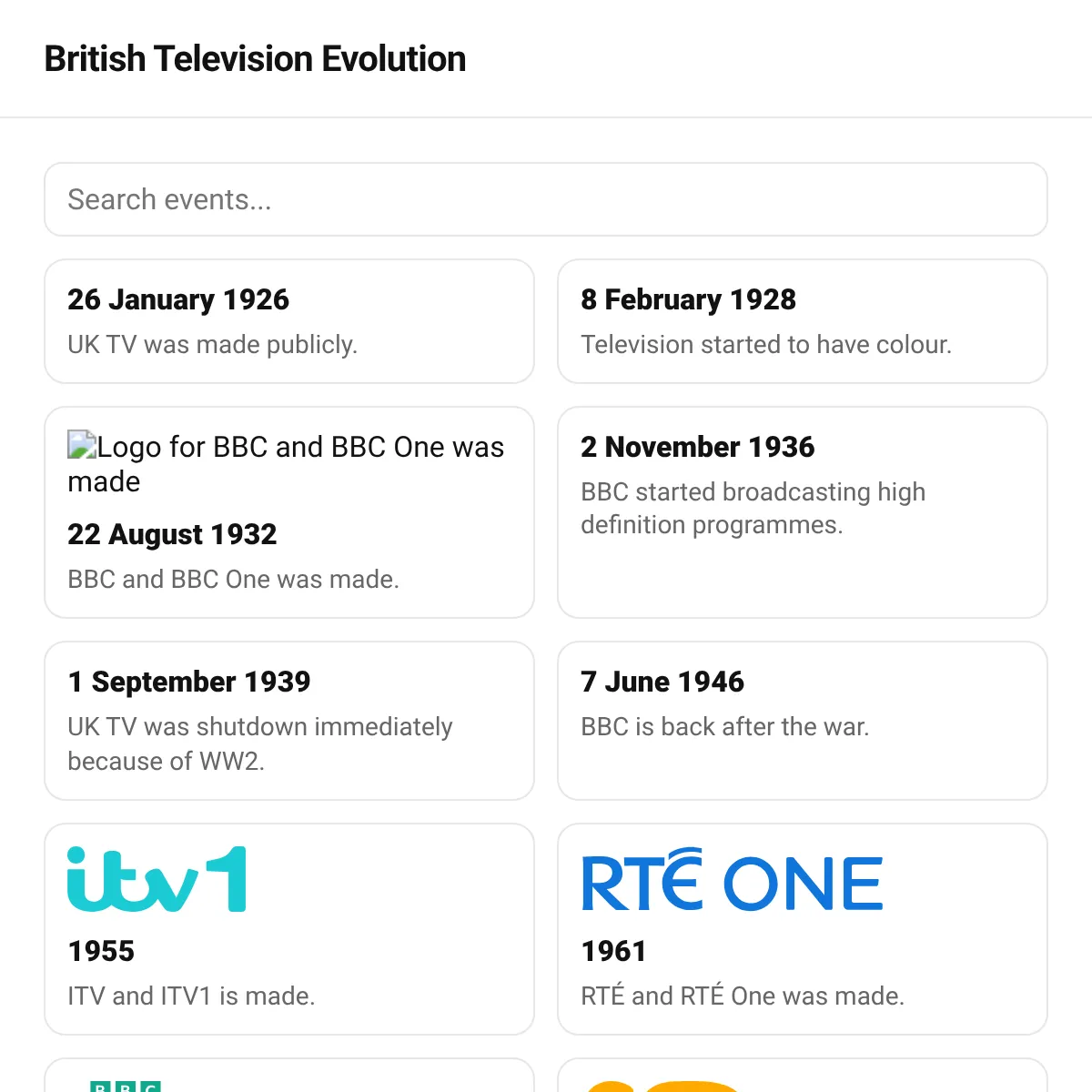This screenshot has height=1092, width=1092.
Task: Open the 1961 RTÉ One card
Action: click(x=803, y=929)
